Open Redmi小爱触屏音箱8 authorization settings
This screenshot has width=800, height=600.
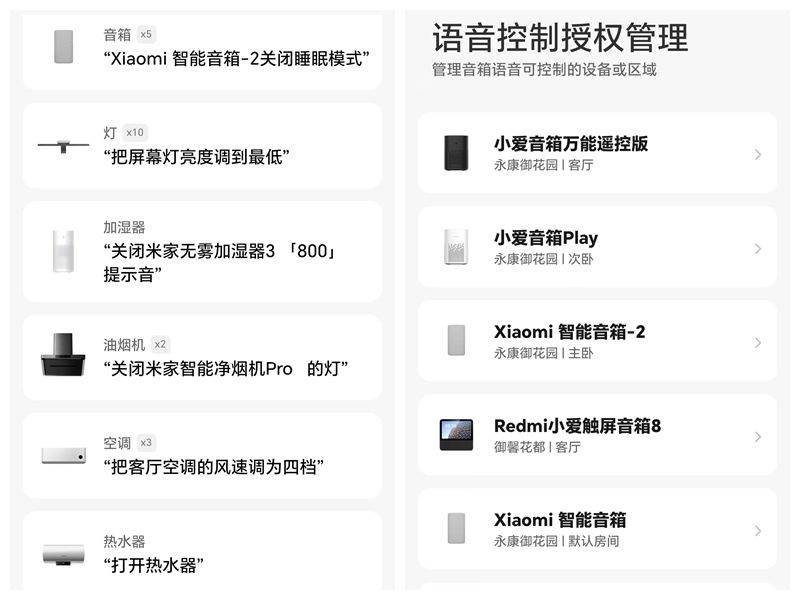tap(597, 435)
